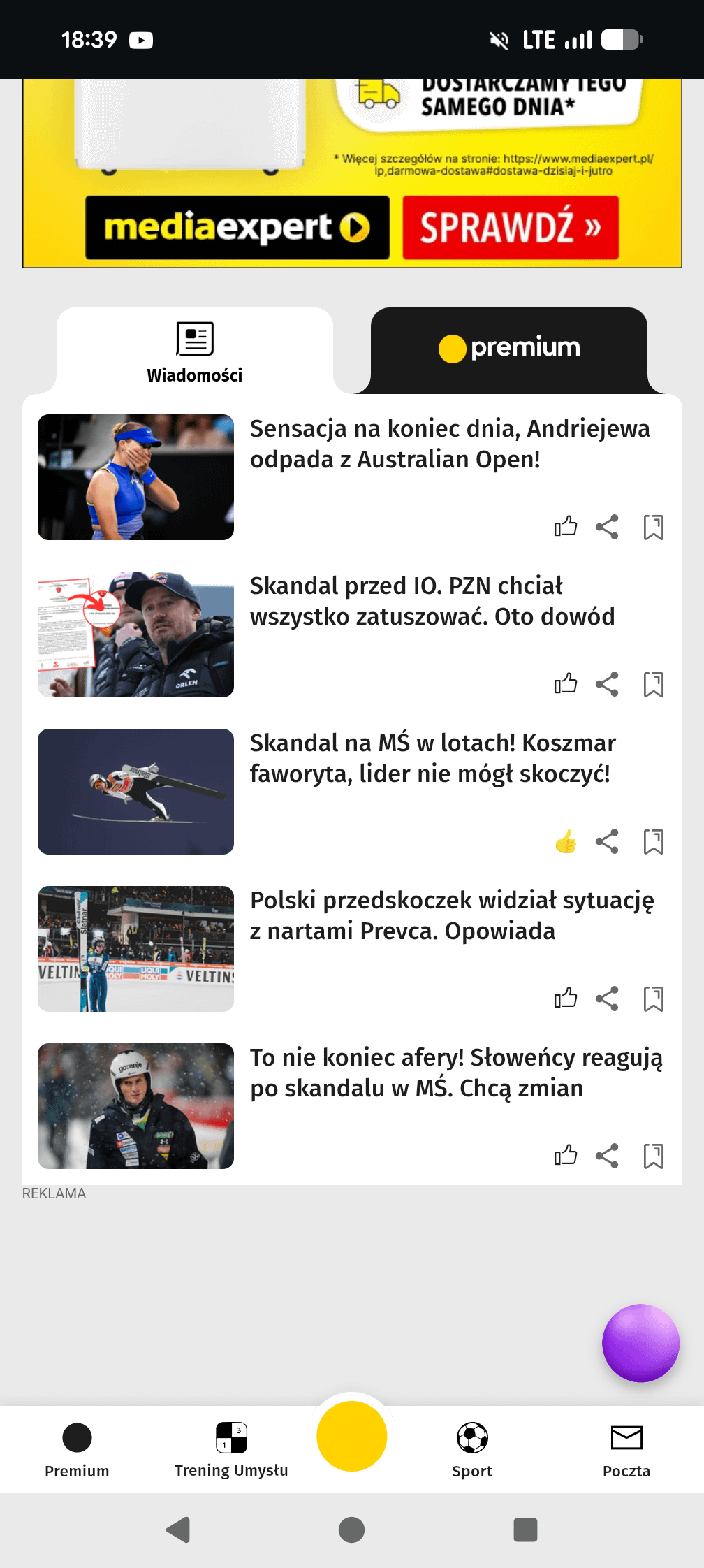Share the Polski przedskoczek article
This screenshot has height=1568, width=704.
(x=607, y=999)
